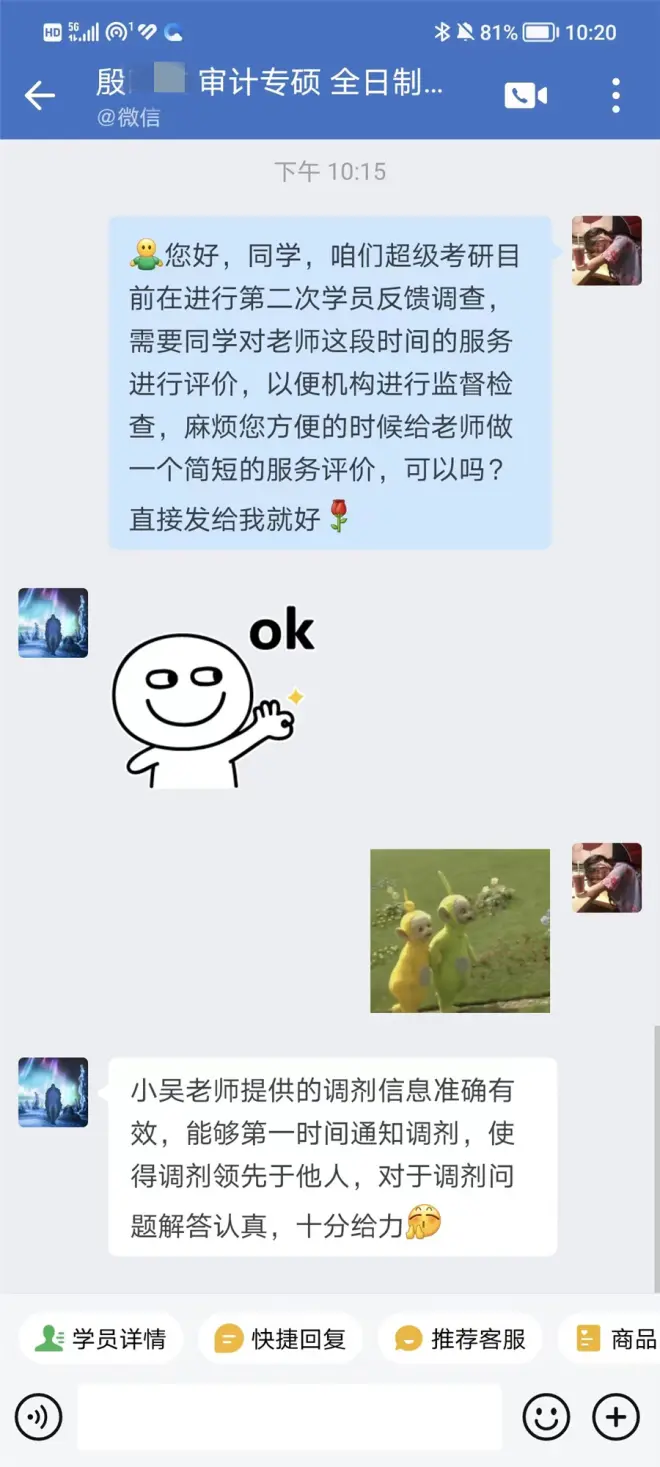Select 推荐客服 option

[x=460, y=1339]
